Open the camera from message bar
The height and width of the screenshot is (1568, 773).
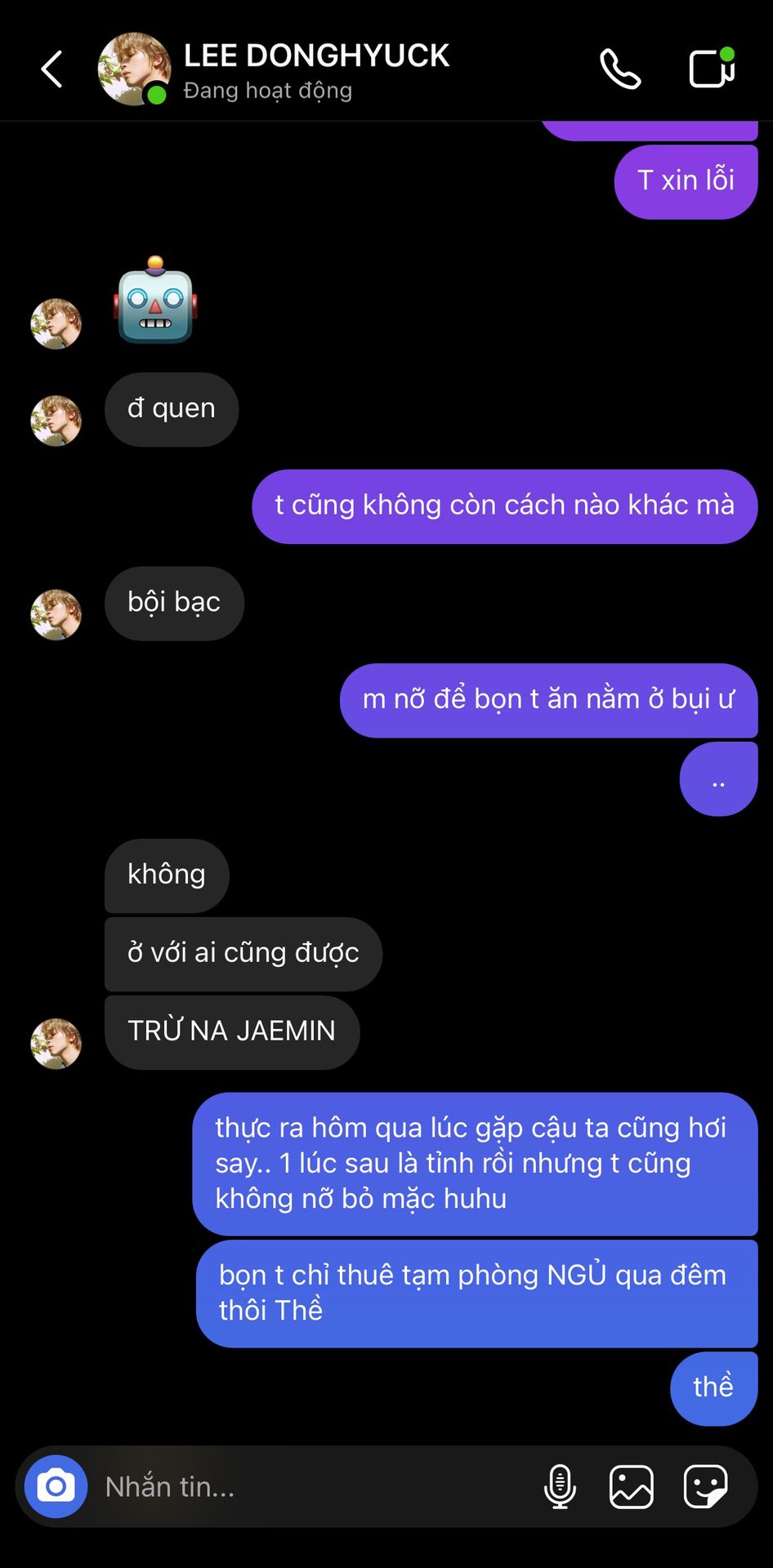56,1486
